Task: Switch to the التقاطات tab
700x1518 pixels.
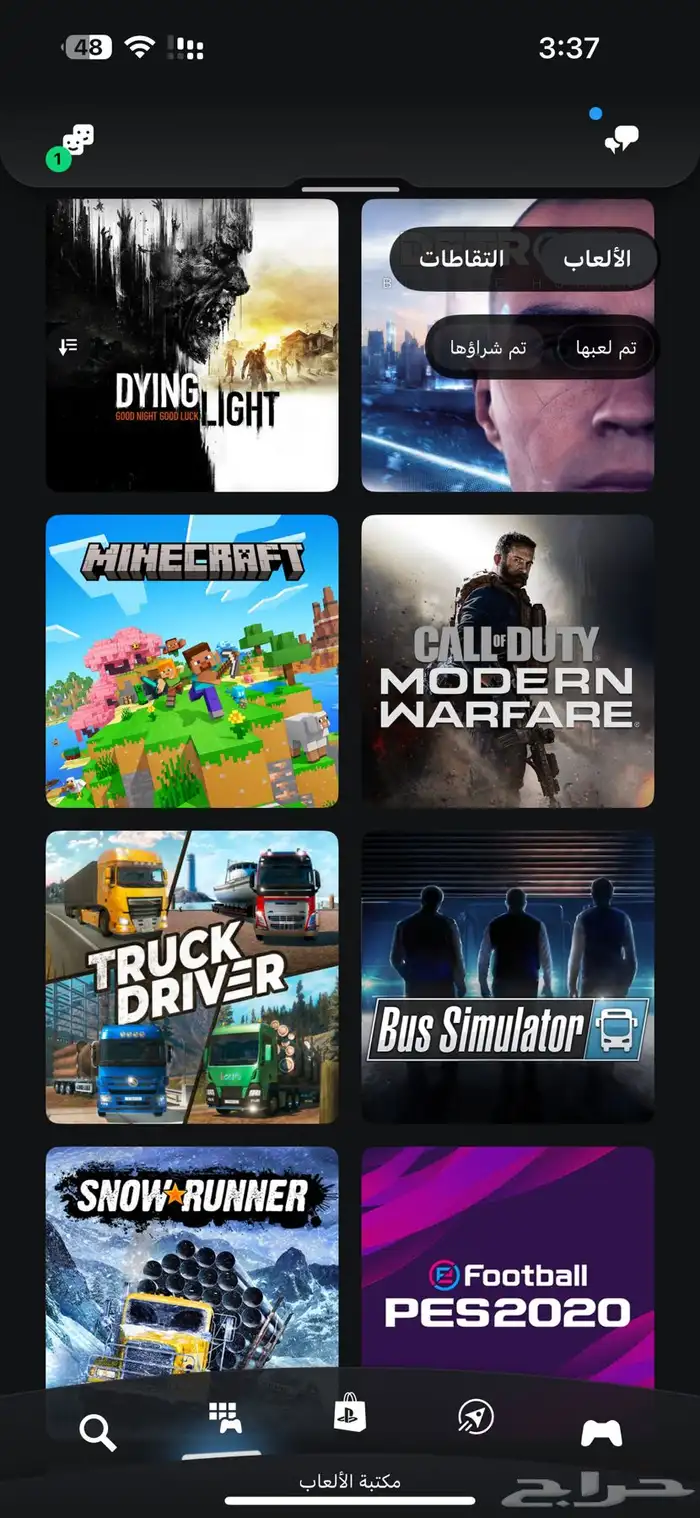Action: click(x=461, y=259)
